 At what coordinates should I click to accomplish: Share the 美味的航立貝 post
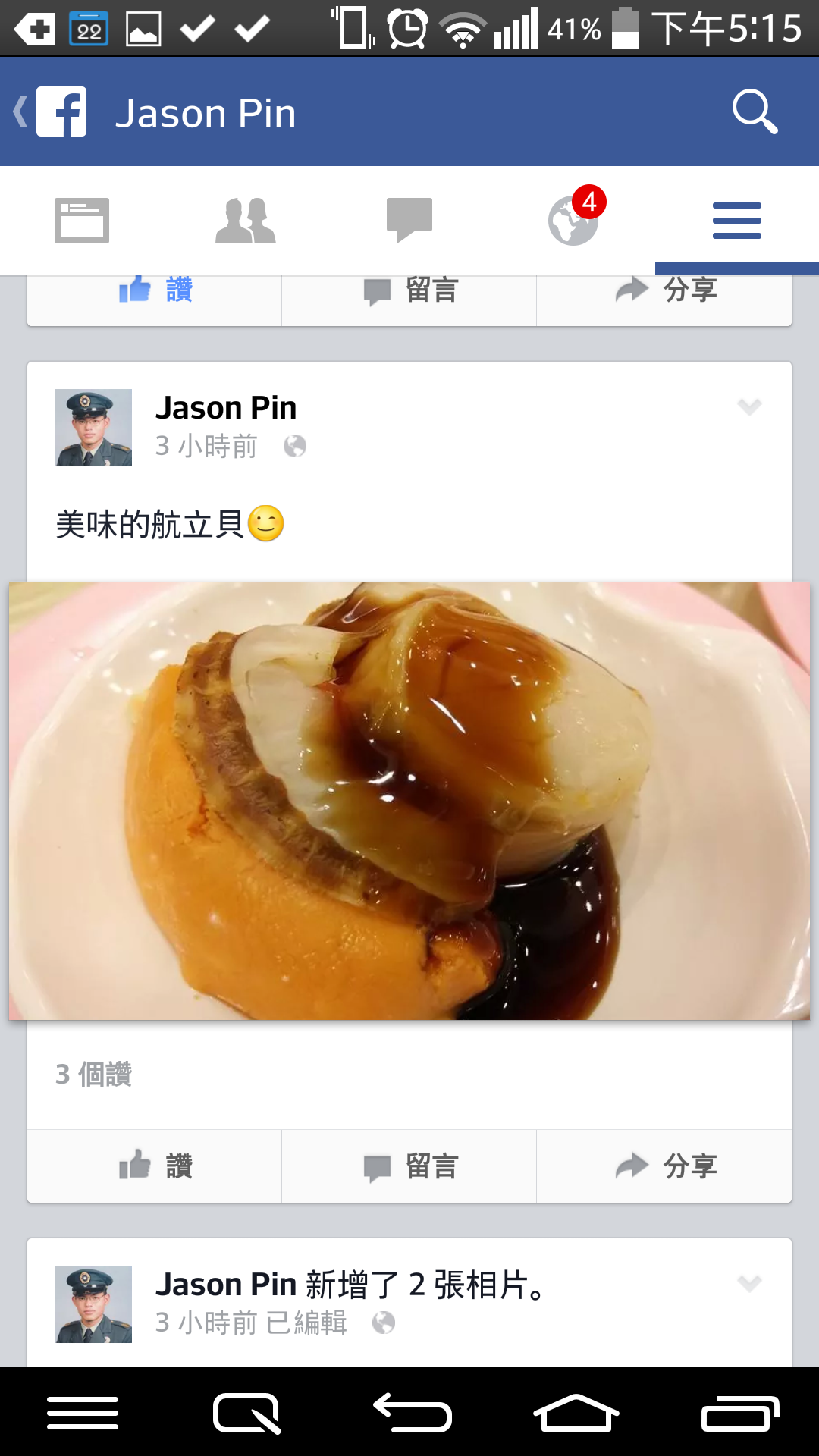pos(664,1166)
